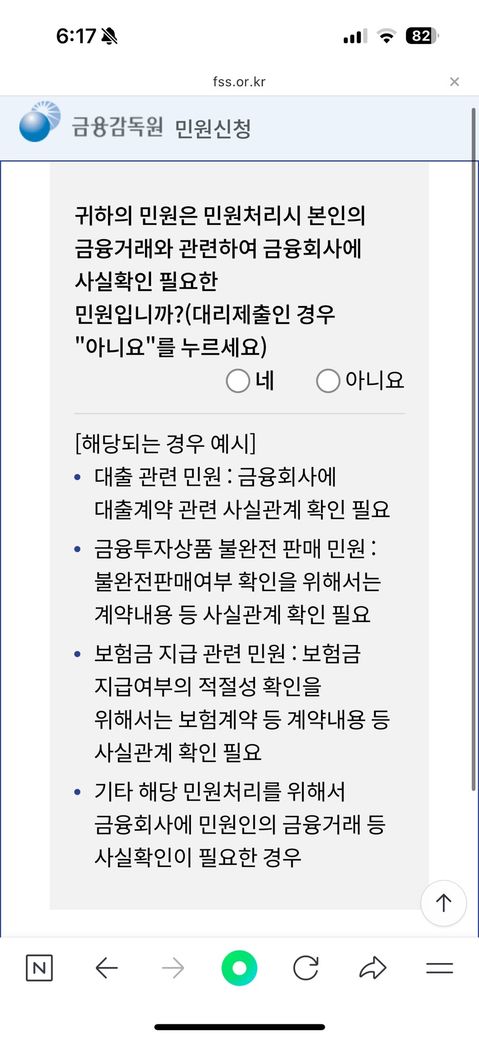Tap the scroll-to-top arrow button
The image size is (479, 1040).
click(444, 903)
